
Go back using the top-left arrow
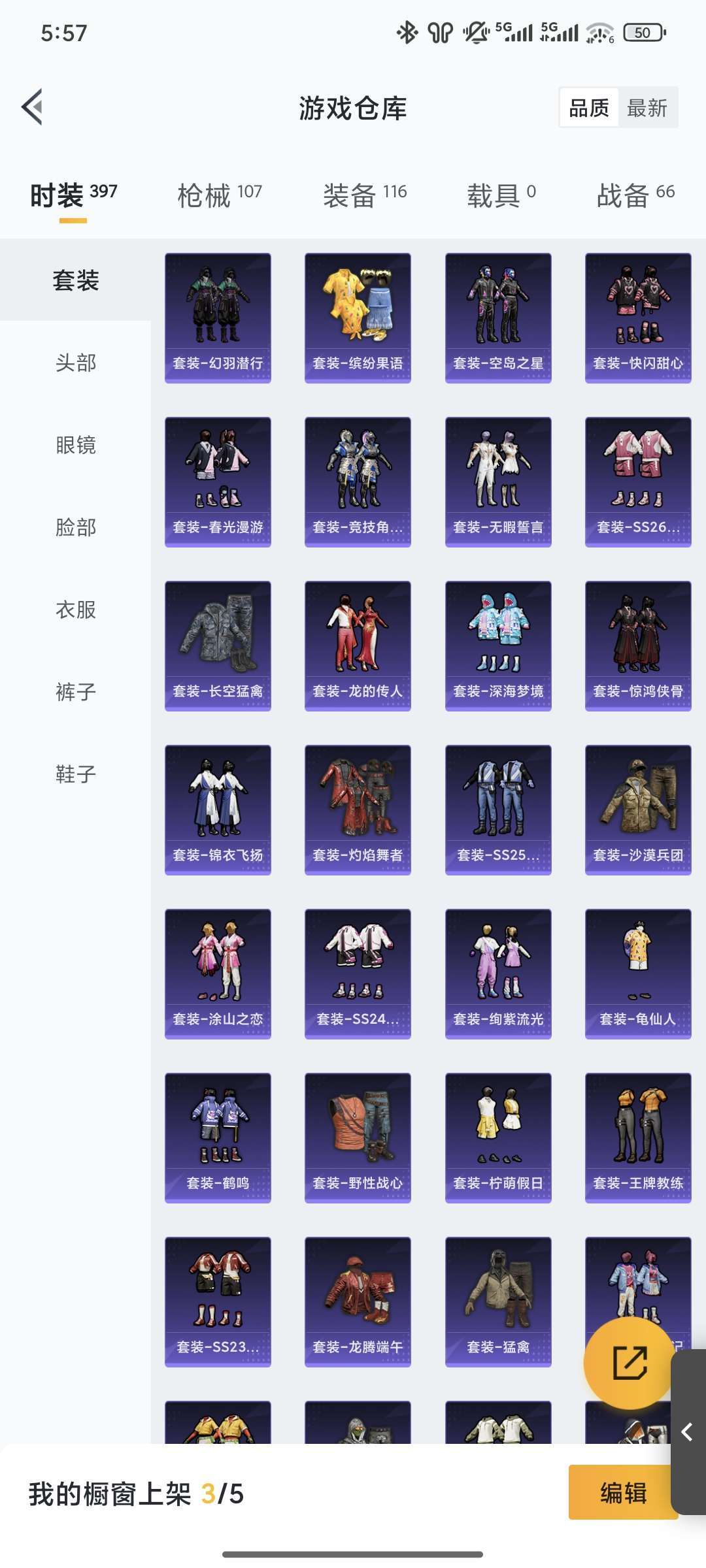pyautogui.click(x=33, y=107)
